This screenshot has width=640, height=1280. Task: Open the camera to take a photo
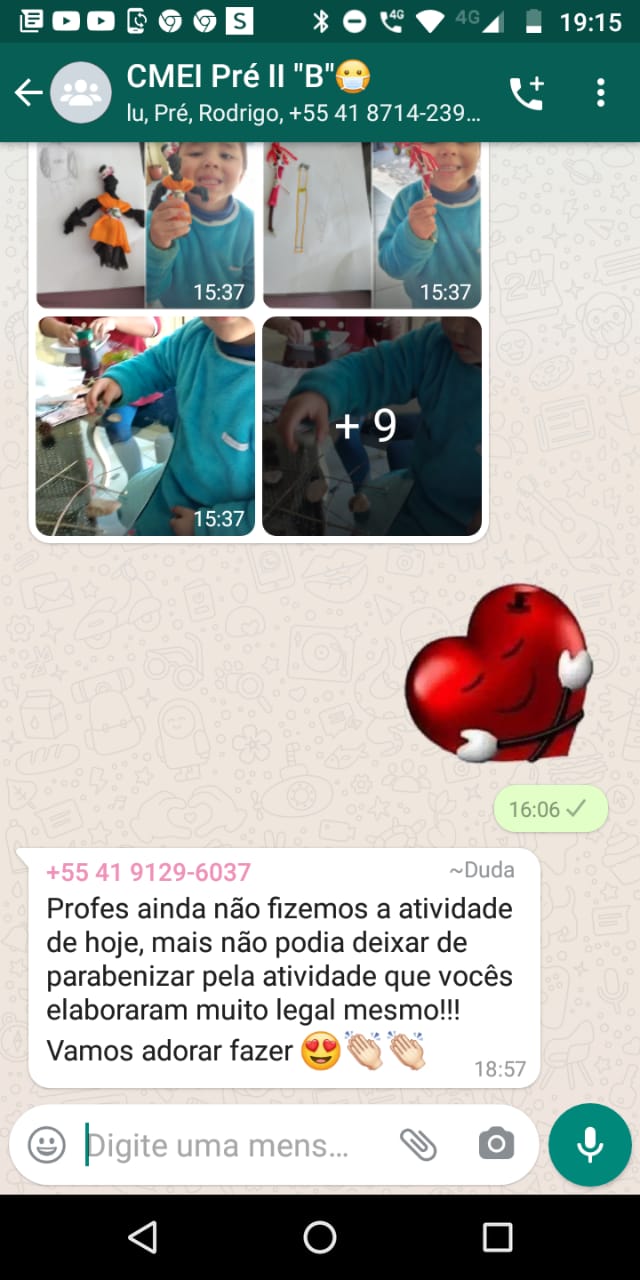pyautogui.click(x=496, y=1145)
